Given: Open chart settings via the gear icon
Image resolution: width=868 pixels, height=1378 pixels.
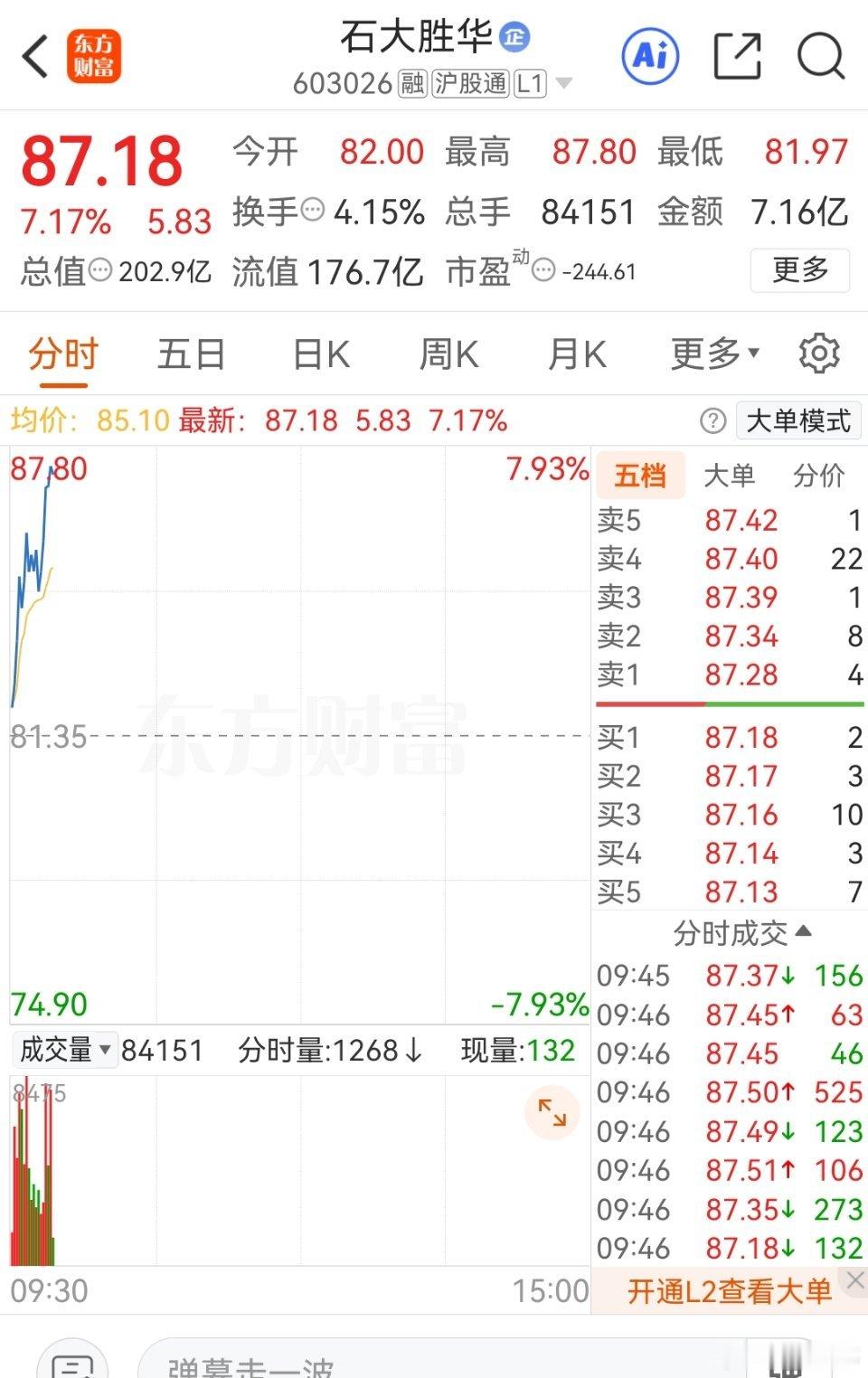Looking at the screenshot, I should pos(818,354).
